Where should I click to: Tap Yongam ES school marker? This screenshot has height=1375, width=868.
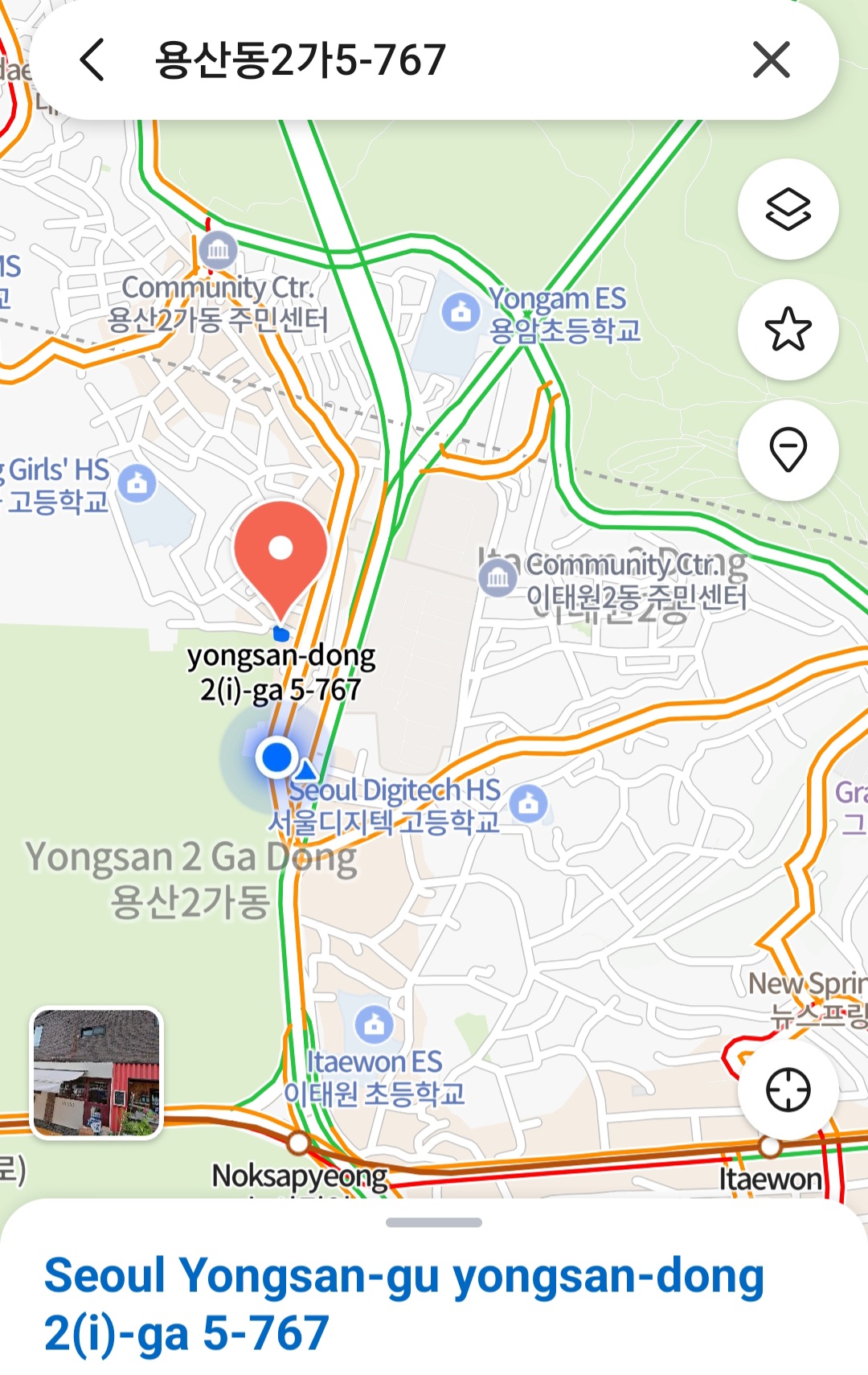click(461, 311)
